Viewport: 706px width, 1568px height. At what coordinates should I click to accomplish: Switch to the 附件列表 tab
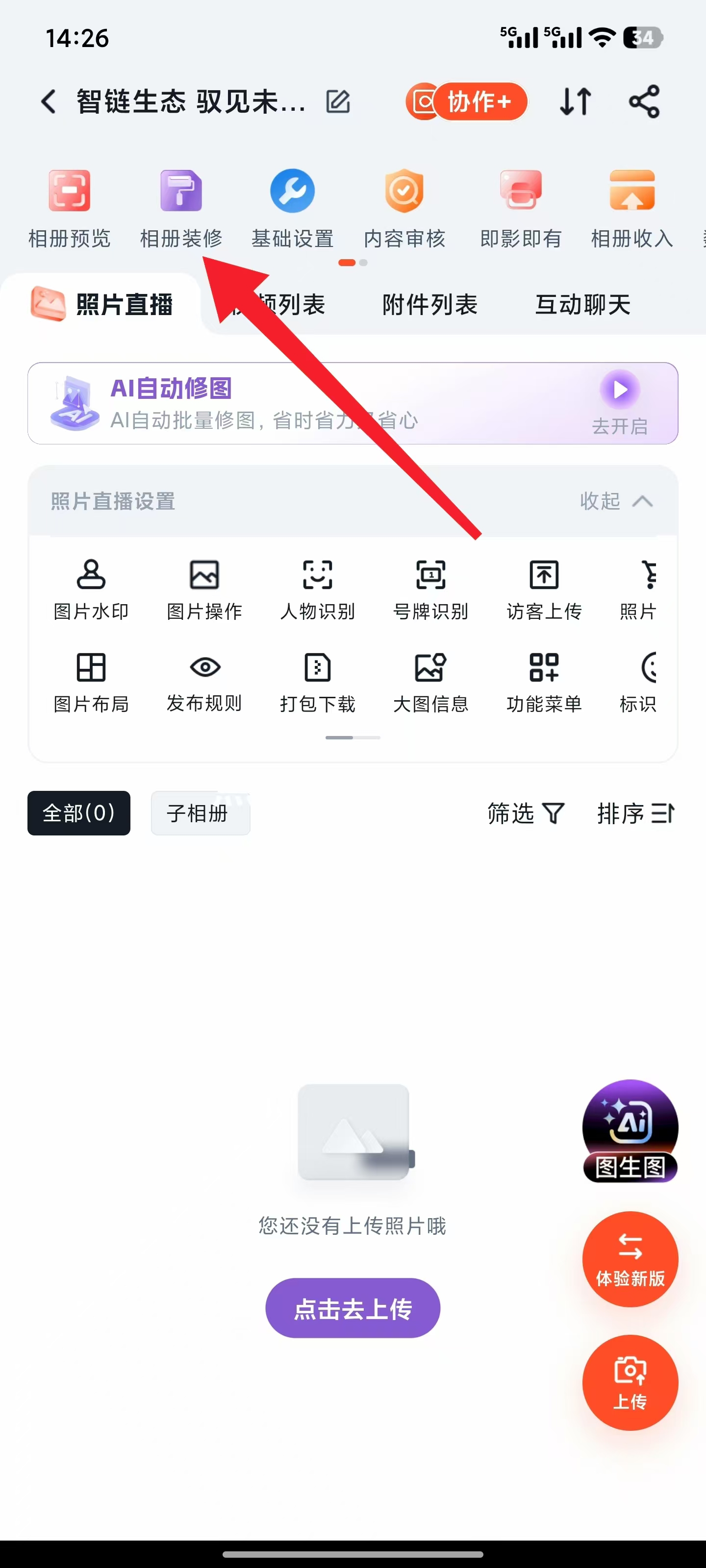[x=429, y=304]
